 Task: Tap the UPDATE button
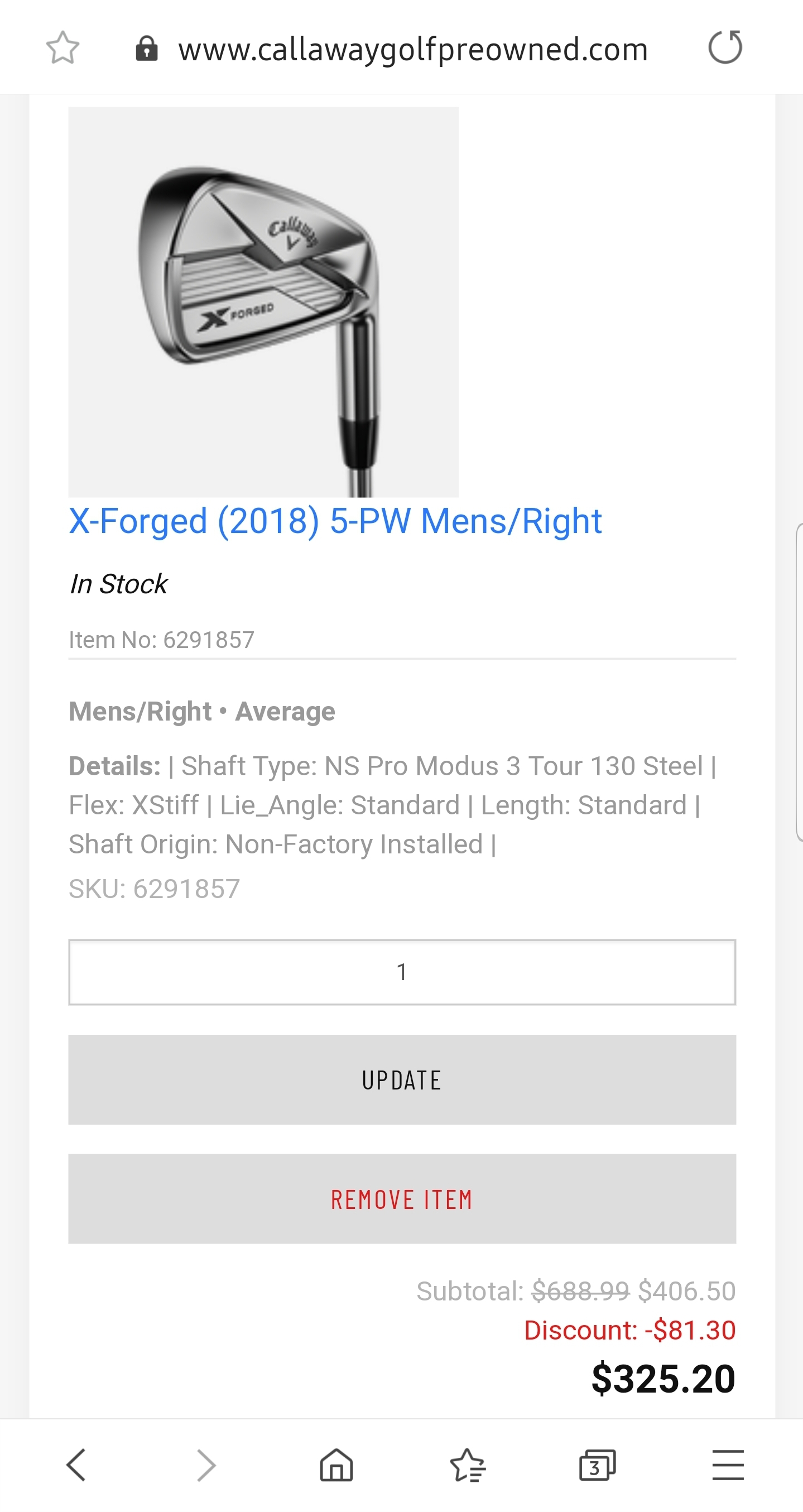point(402,1080)
